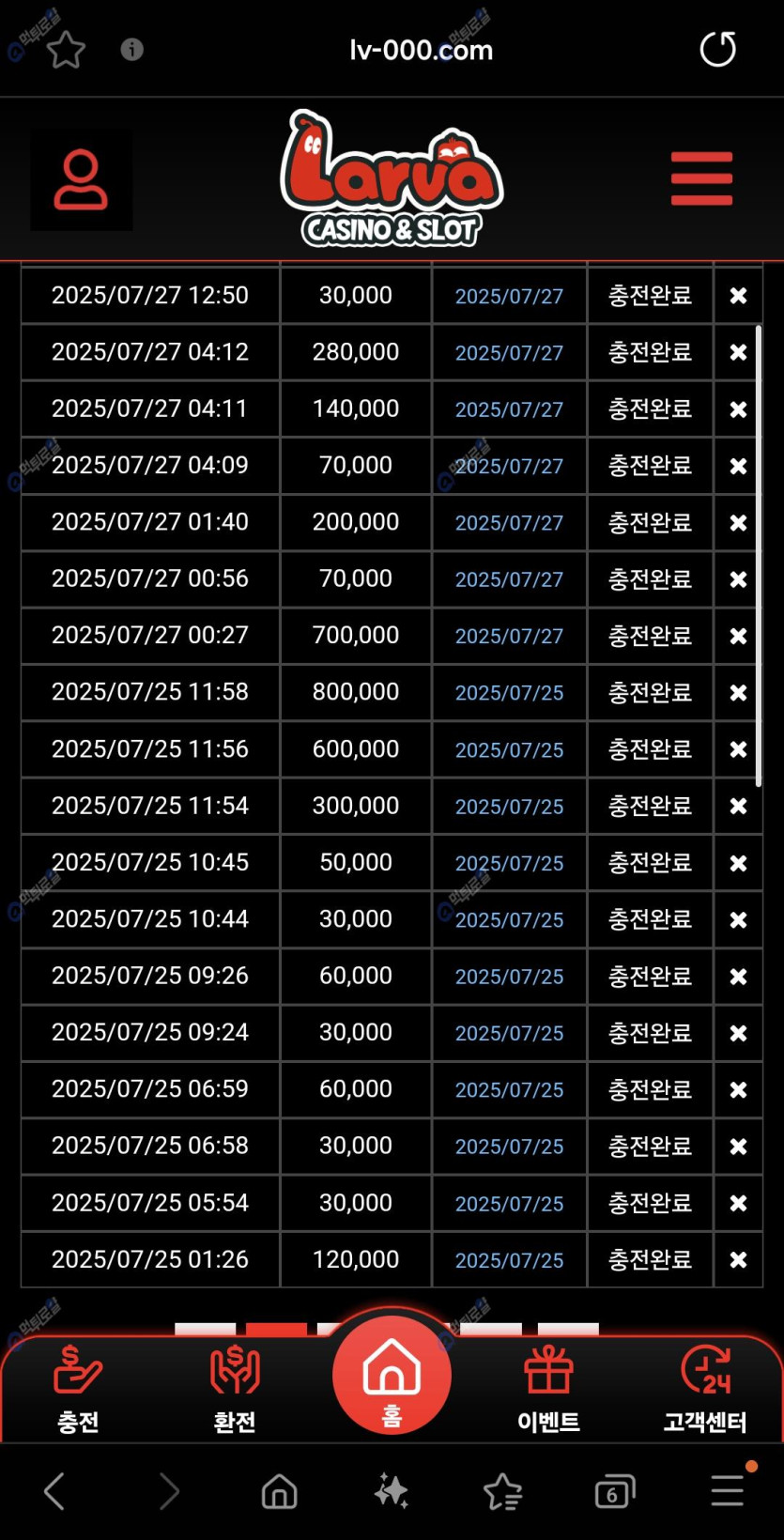The width and height of the screenshot is (784, 1540).
Task: Open browser tabs switcher
Action: click(x=614, y=1491)
